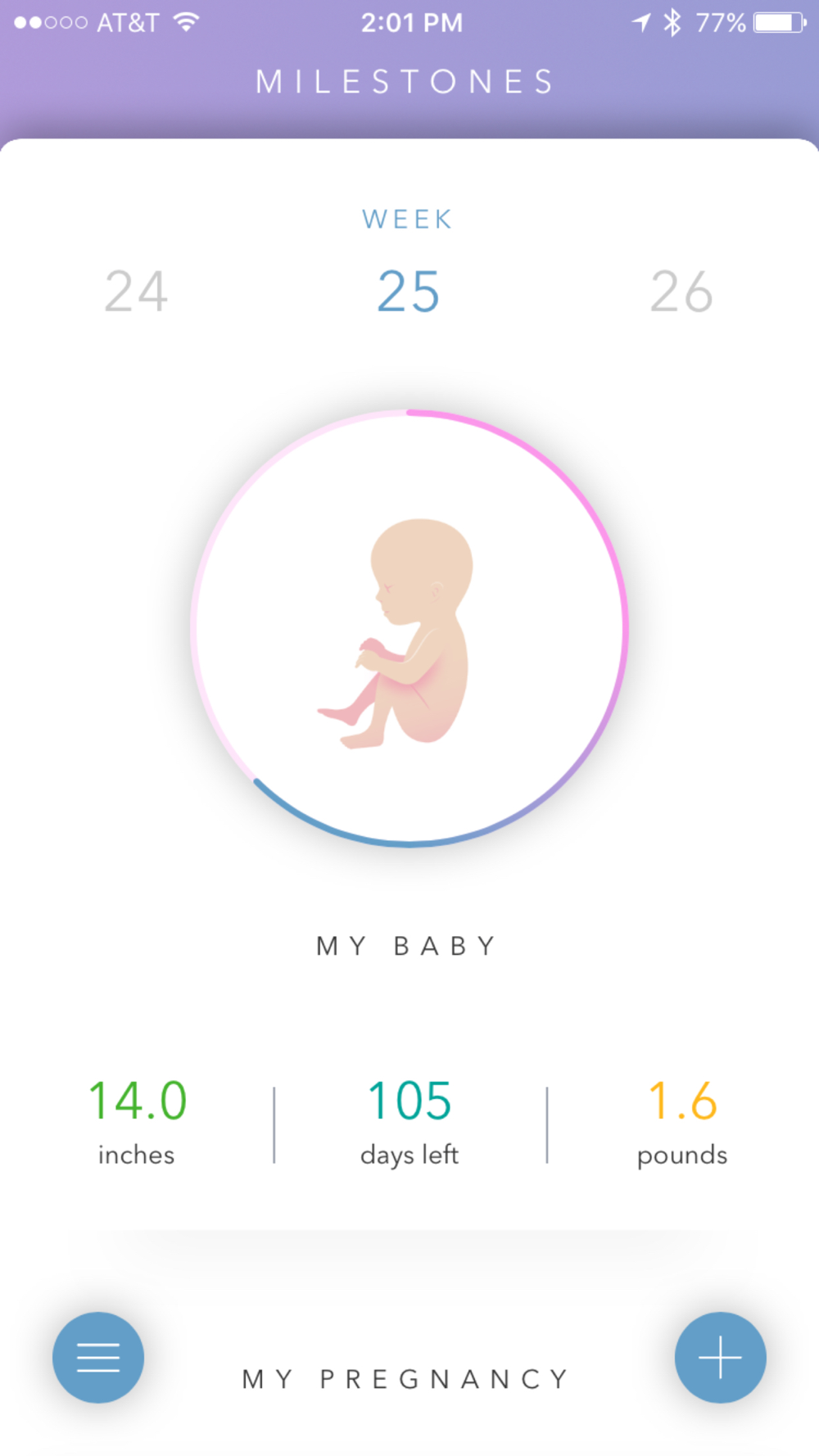Screen dimensions: 819x1456
Task: Select week 24
Action: [x=136, y=292]
